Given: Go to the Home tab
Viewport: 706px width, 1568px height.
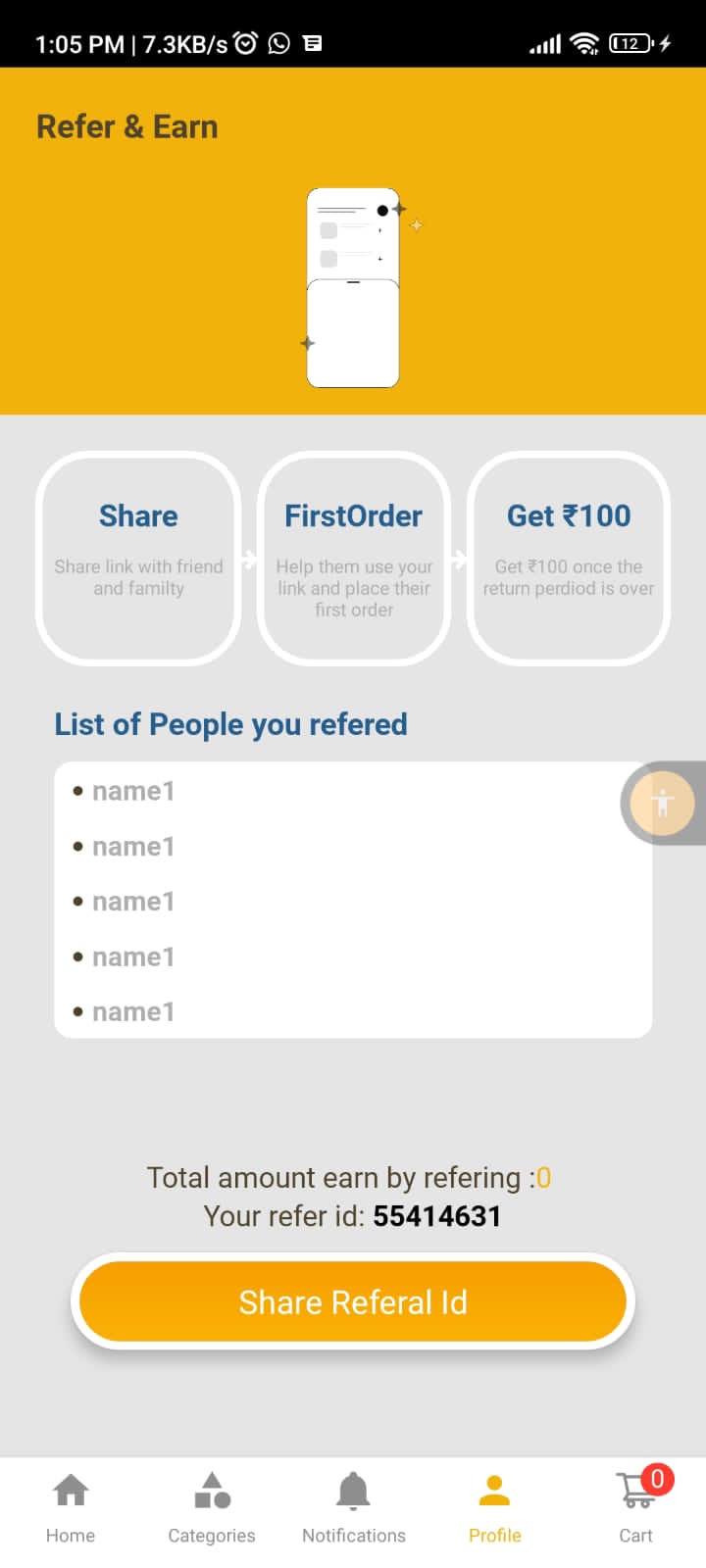Looking at the screenshot, I should pyautogui.click(x=71, y=1507).
